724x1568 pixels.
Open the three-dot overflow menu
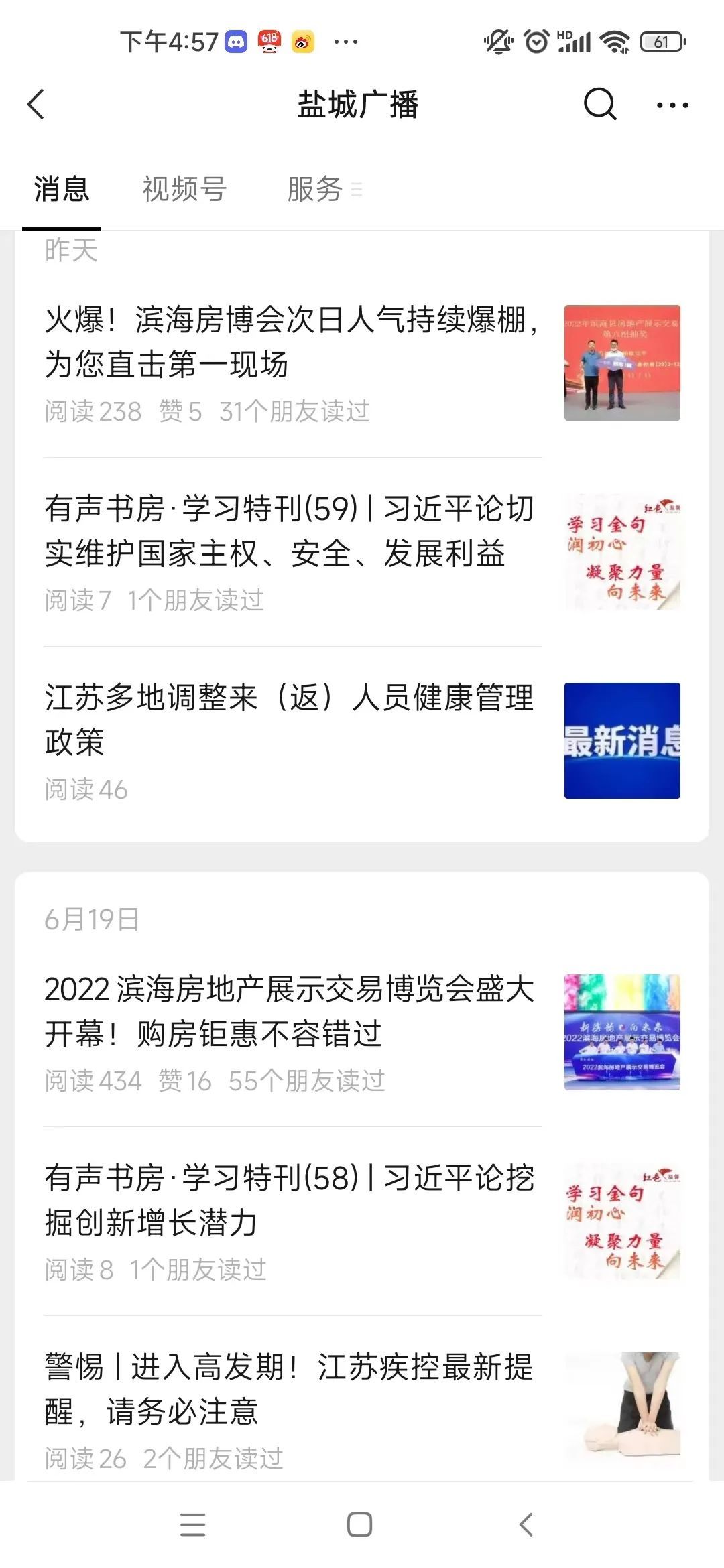click(672, 105)
